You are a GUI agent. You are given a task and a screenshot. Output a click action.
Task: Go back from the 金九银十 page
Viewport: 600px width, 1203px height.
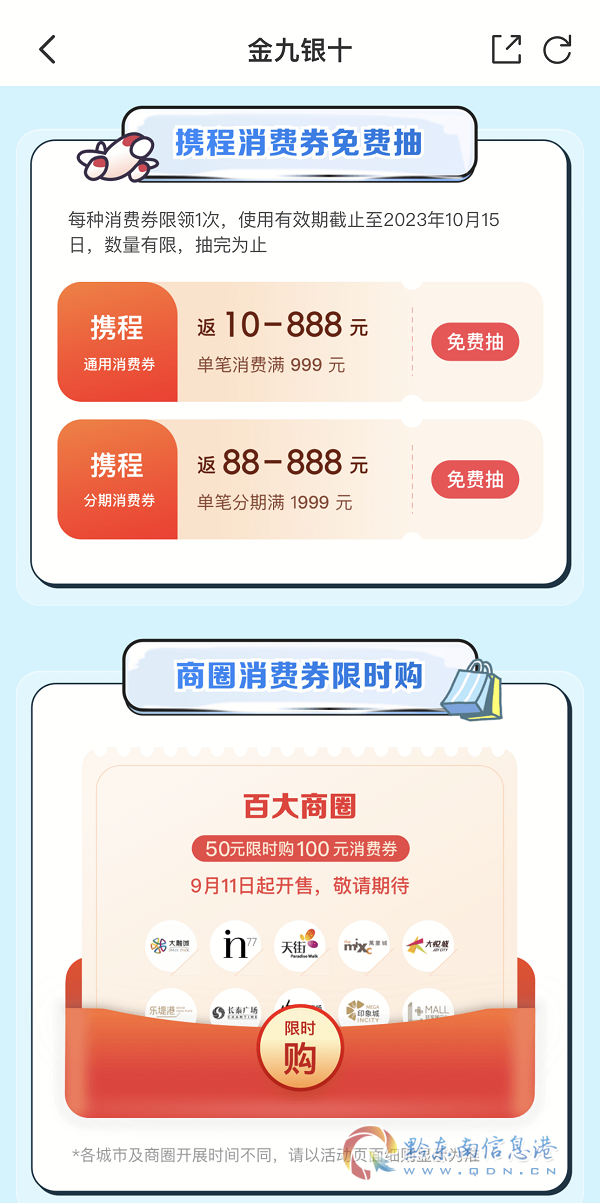point(47,49)
